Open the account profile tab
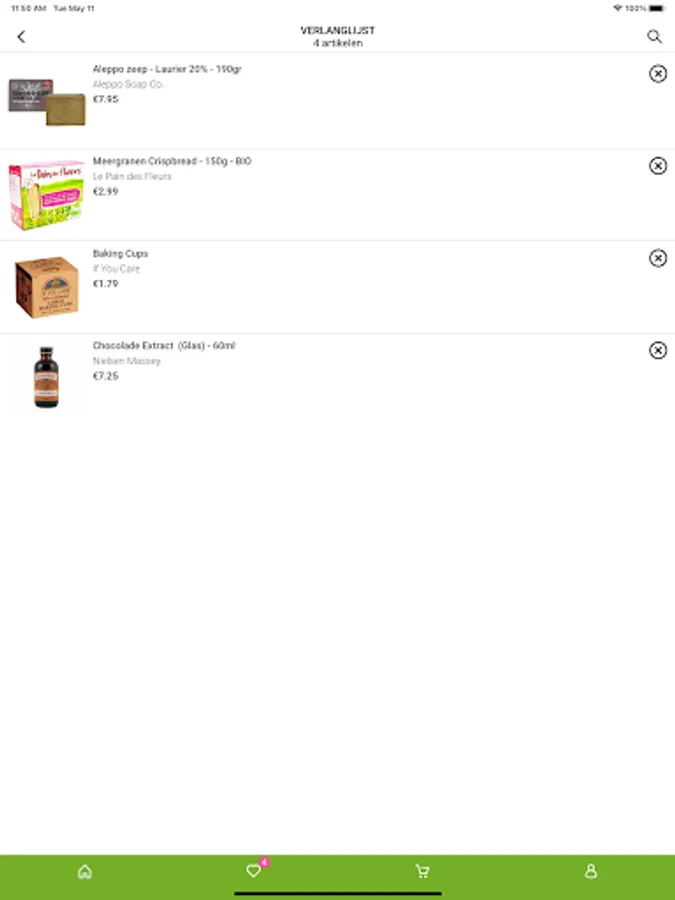Viewport: 675px width, 900px height. [x=591, y=872]
